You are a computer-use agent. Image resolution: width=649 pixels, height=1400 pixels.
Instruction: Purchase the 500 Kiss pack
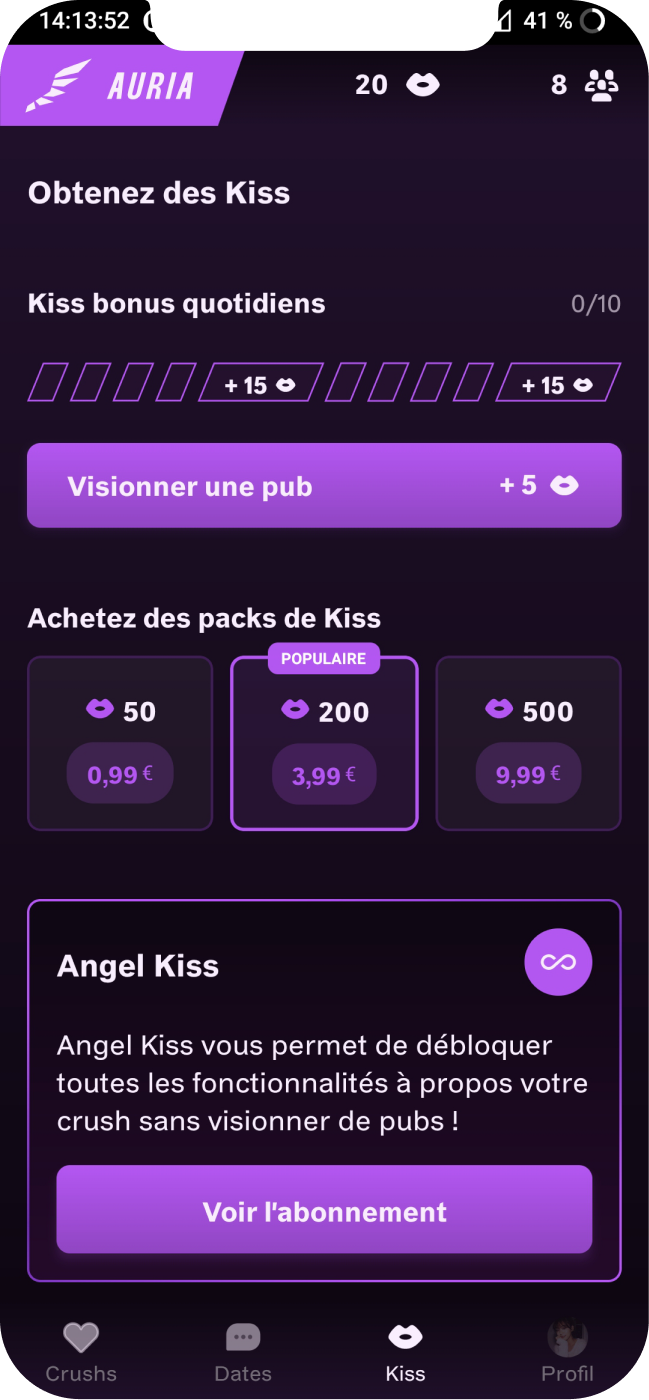click(528, 743)
